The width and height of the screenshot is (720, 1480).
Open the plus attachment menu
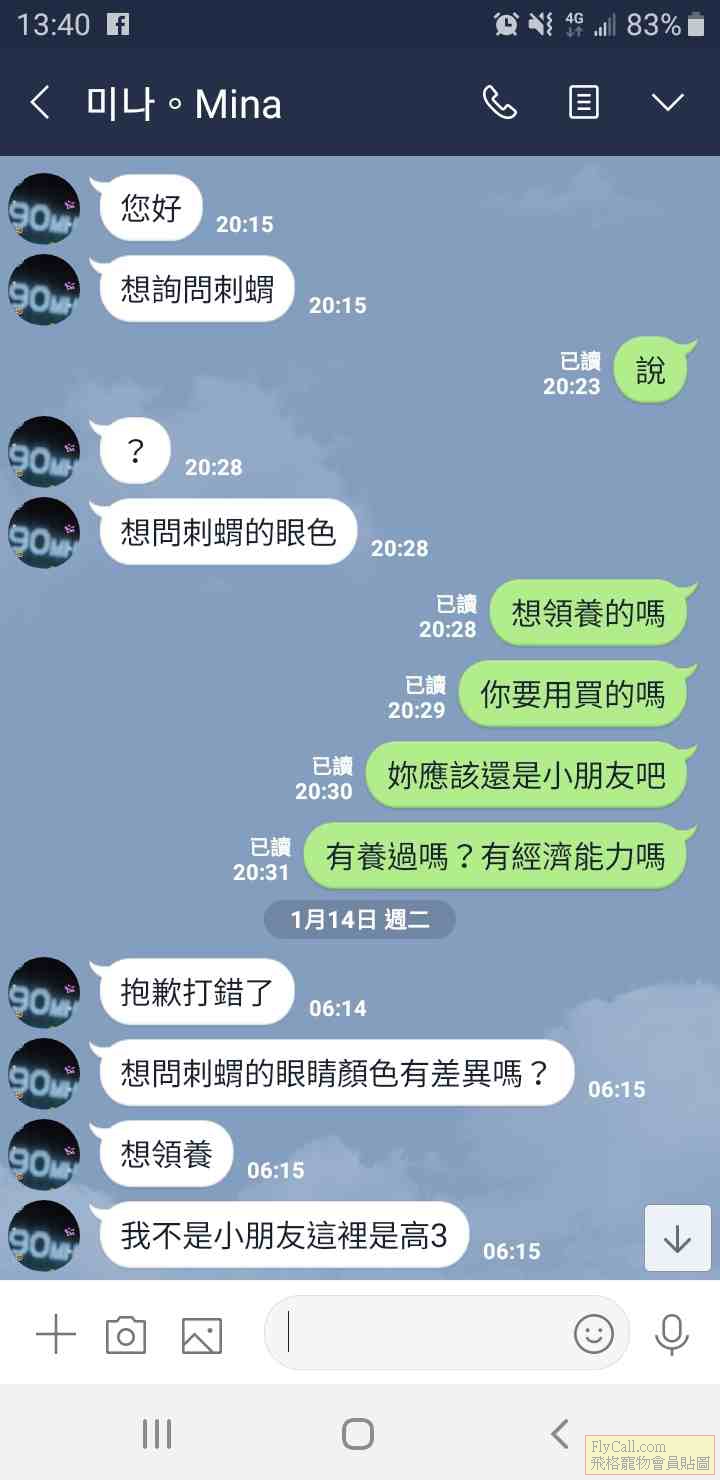[56, 1335]
